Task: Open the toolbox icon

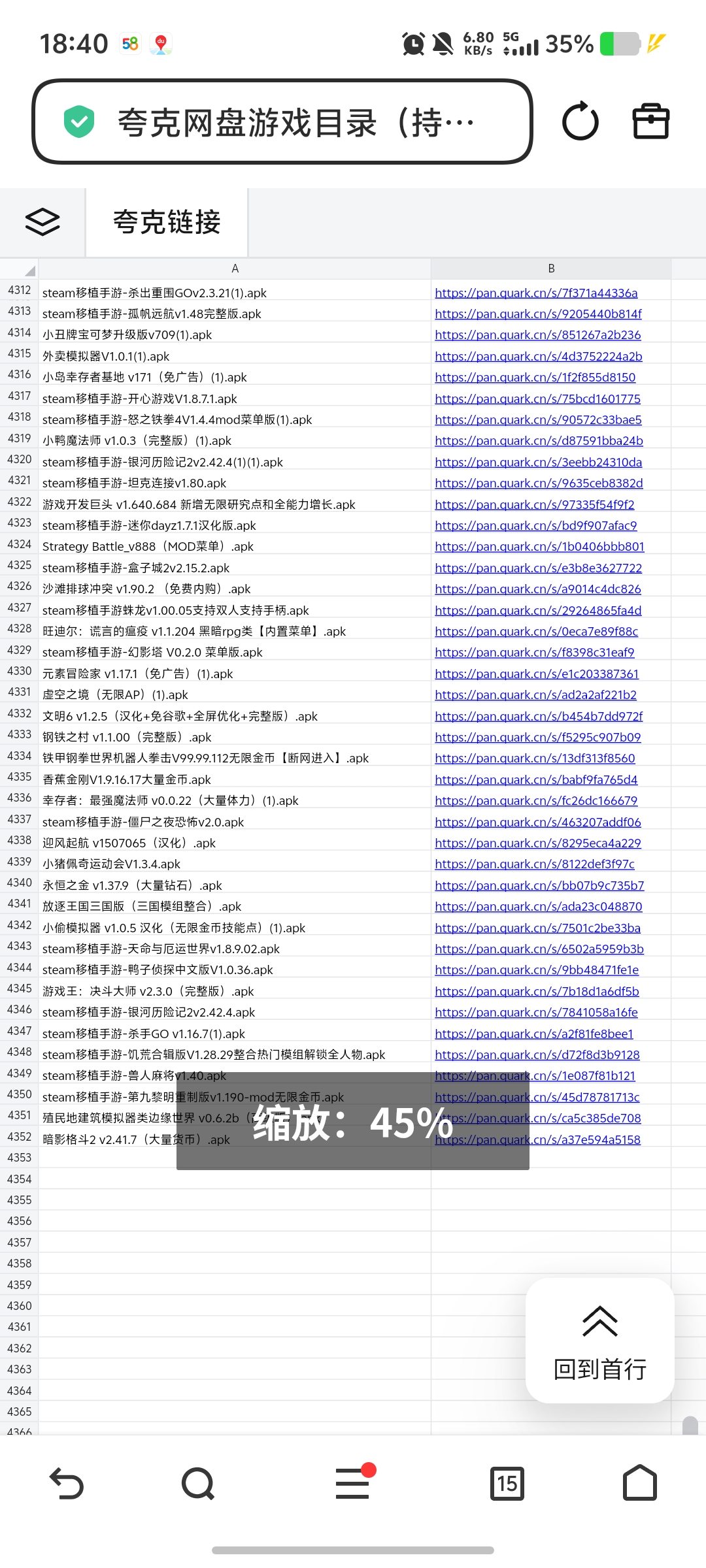Action: pos(650,122)
